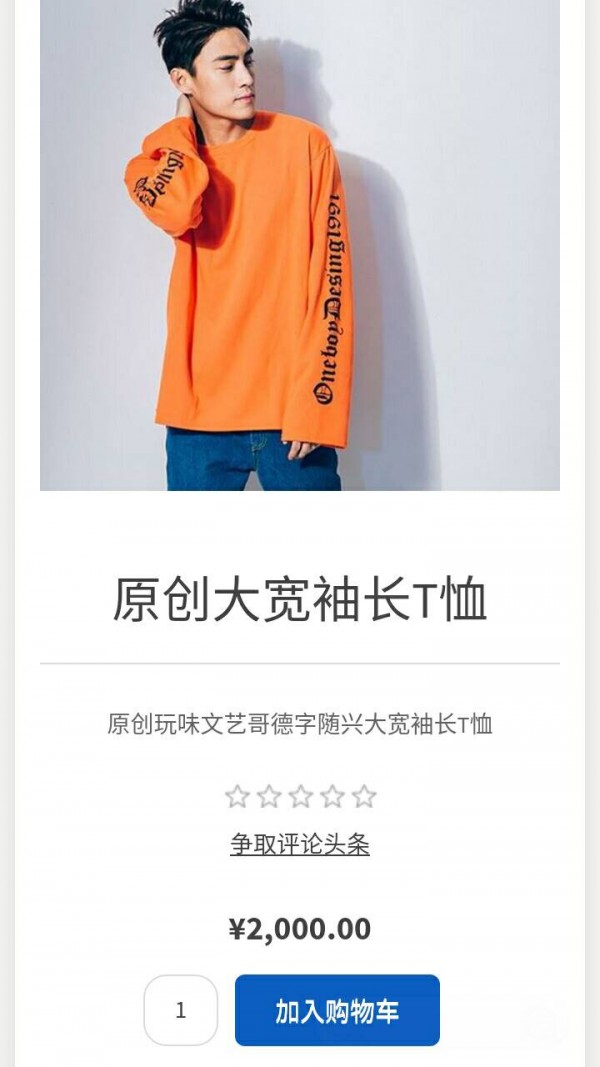
Task: Select the quantity input field
Action: coord(181,1010)
